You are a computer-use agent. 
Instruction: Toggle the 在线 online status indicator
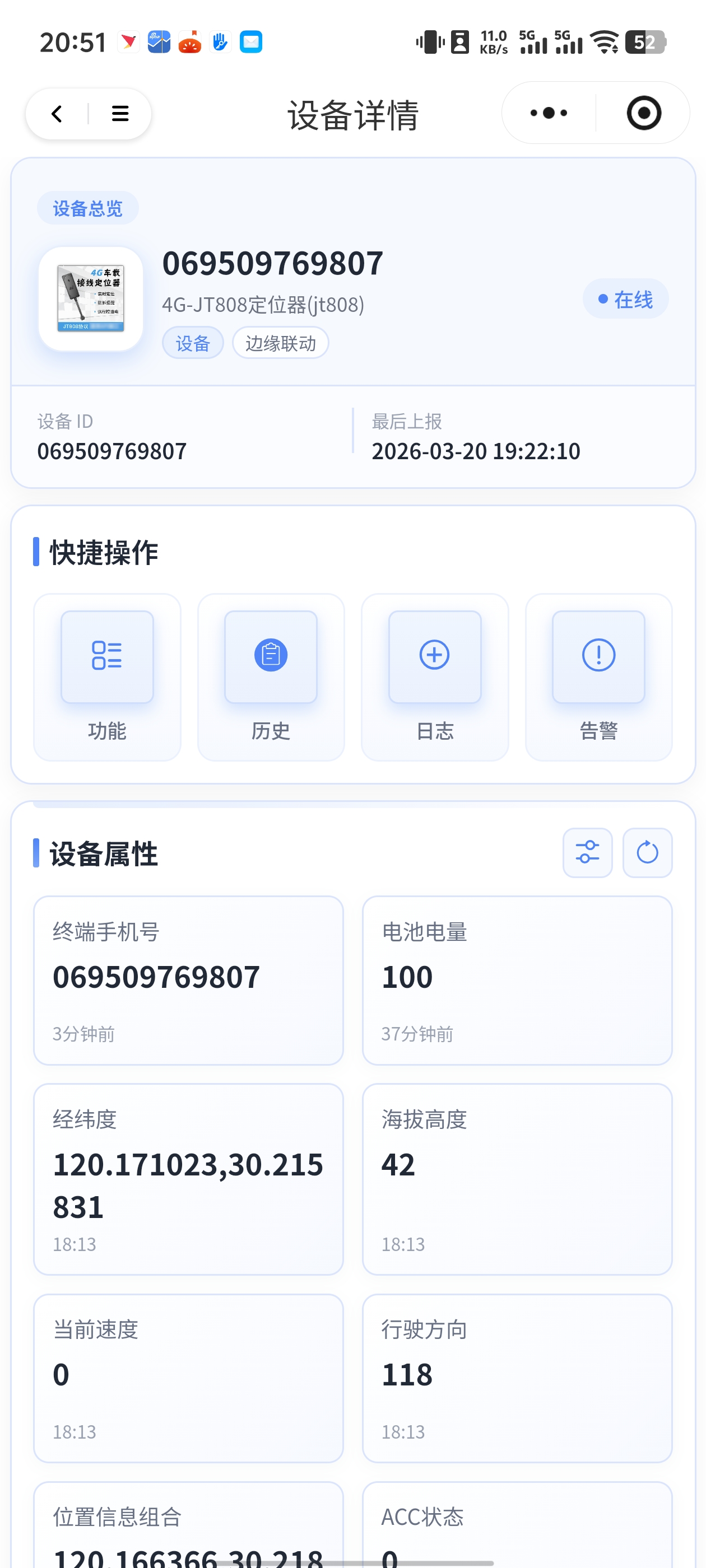625,299
